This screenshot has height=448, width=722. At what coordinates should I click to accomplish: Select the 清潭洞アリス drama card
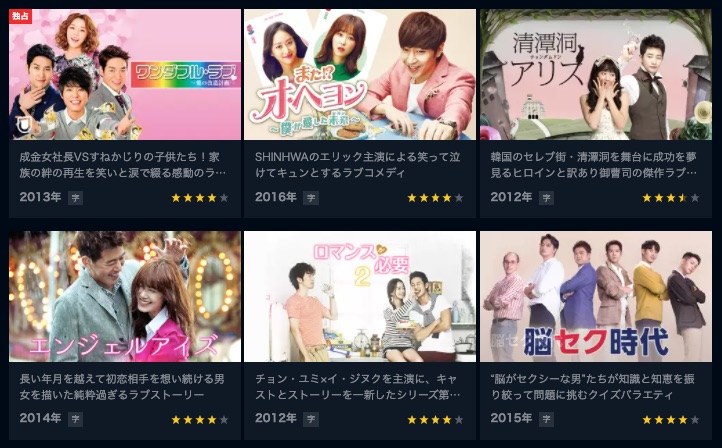click(x=595, y=76)
